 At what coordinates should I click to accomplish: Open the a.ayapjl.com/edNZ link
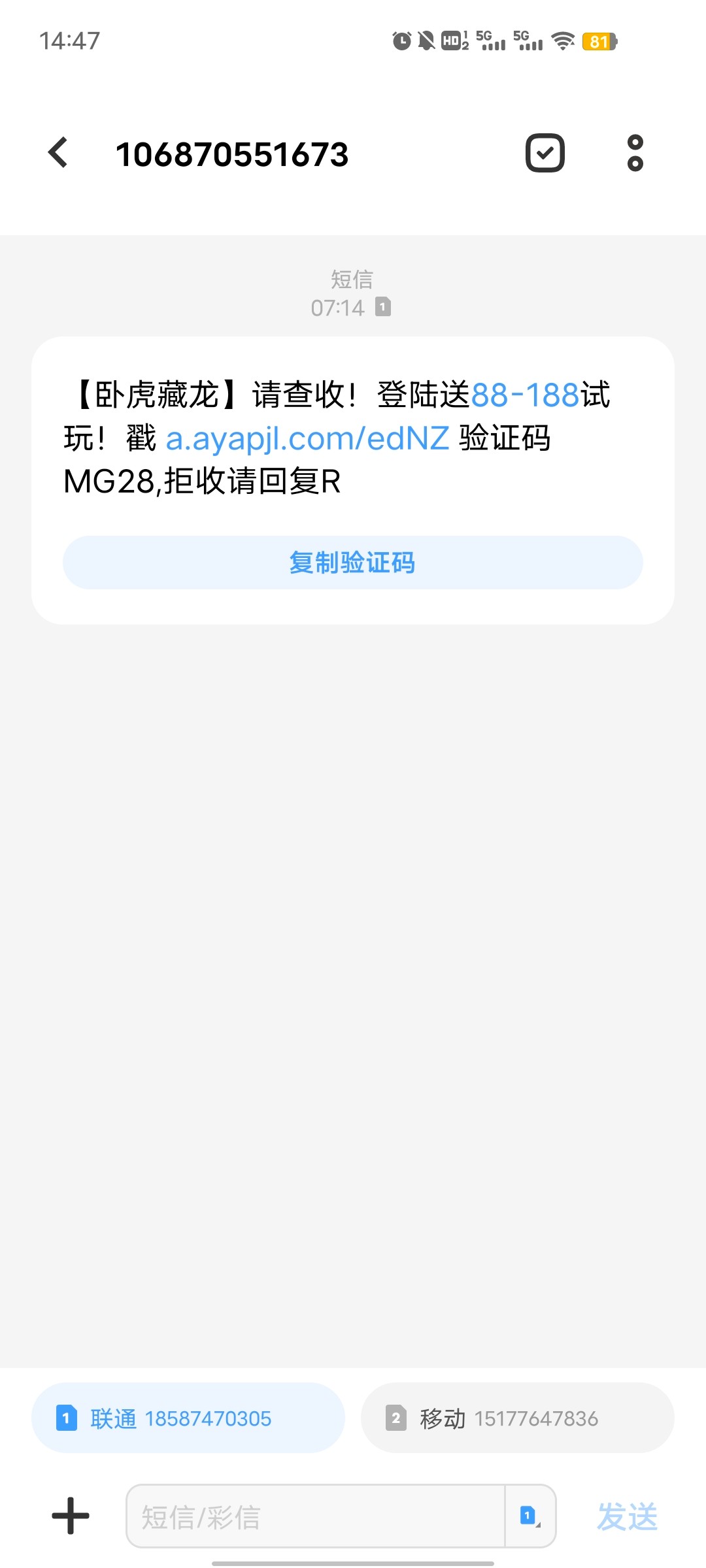pyautogui.click(x=307, y=438)
